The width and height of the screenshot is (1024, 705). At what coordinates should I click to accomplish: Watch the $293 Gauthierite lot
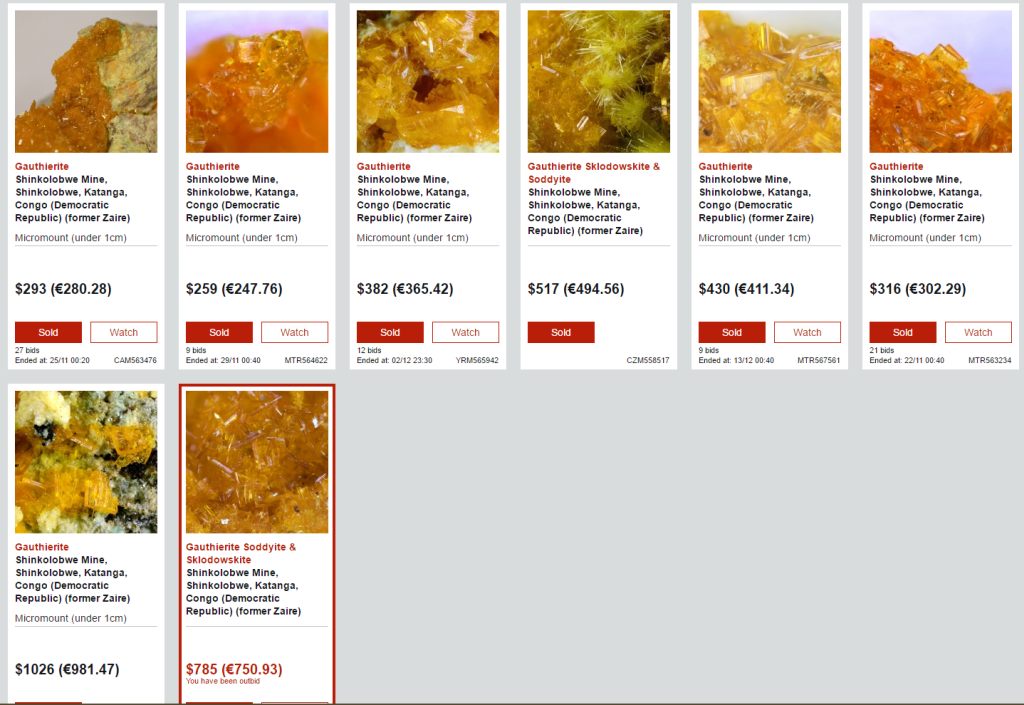(x=124, y=332)
